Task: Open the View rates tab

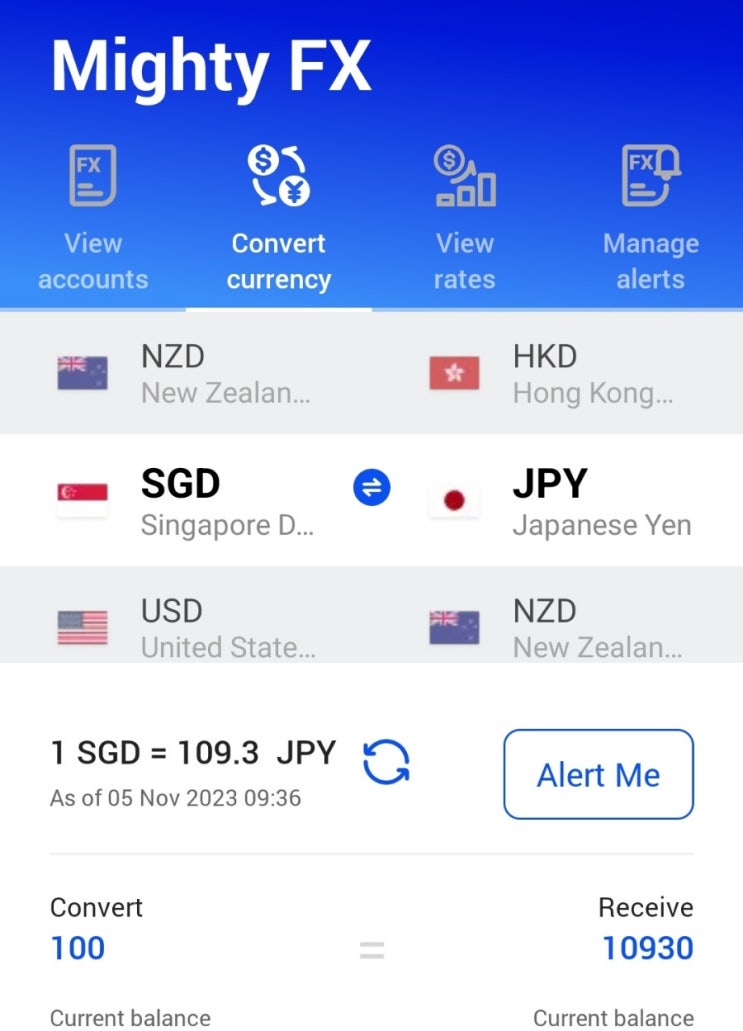Action: pos(464,218)
